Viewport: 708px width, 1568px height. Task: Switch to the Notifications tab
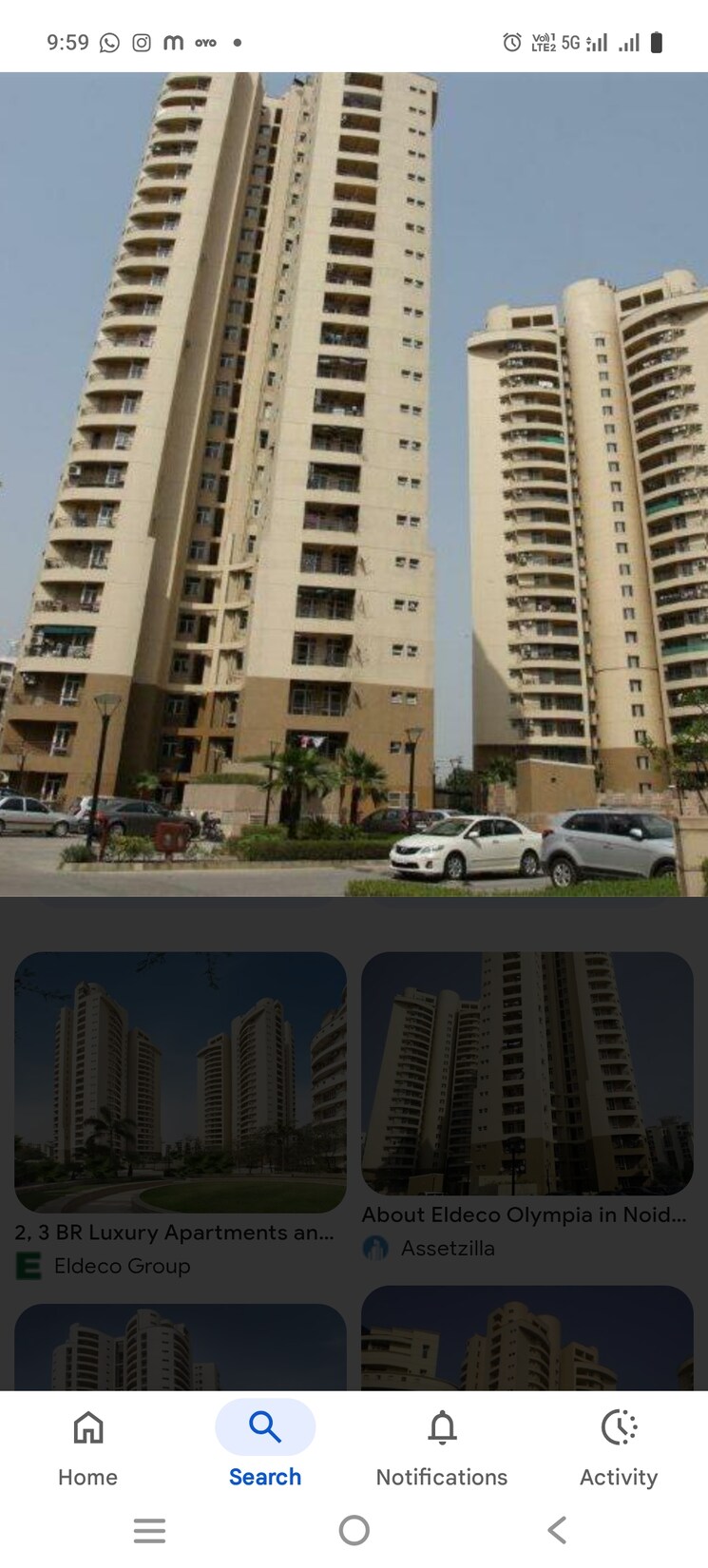[x=442, y=1446]
